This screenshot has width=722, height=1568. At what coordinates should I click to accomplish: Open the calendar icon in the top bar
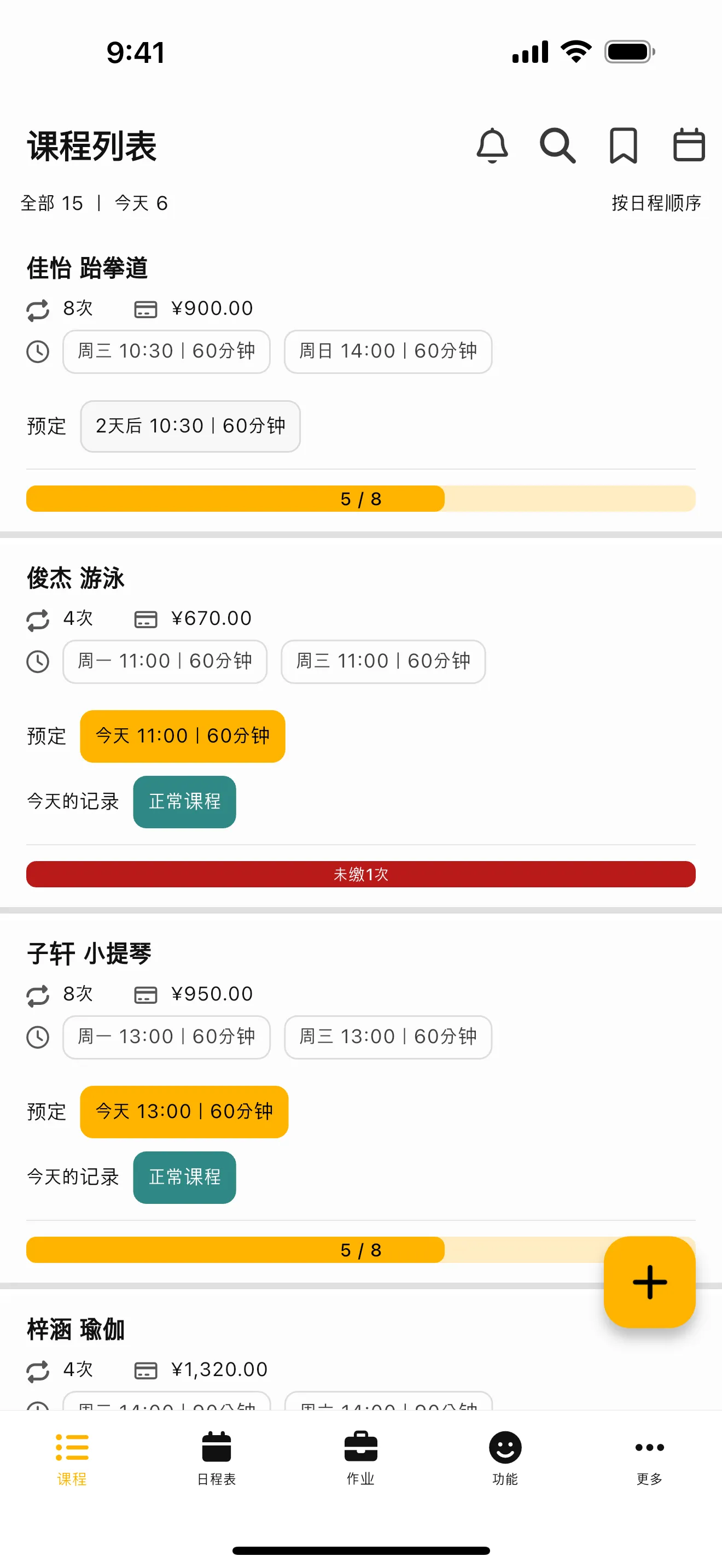point(689,146)
